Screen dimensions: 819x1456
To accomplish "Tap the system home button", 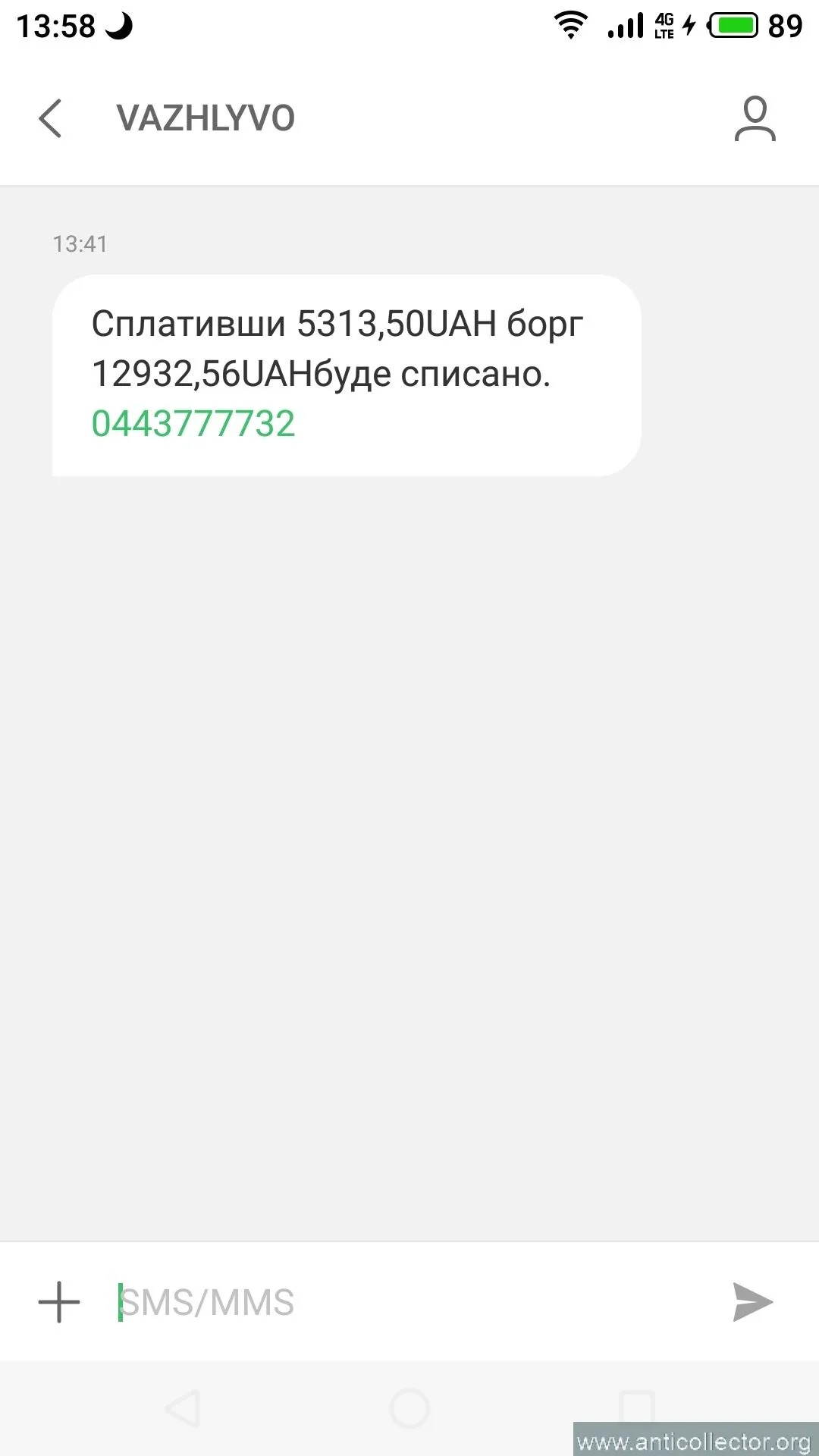I will coord(409,1409).
